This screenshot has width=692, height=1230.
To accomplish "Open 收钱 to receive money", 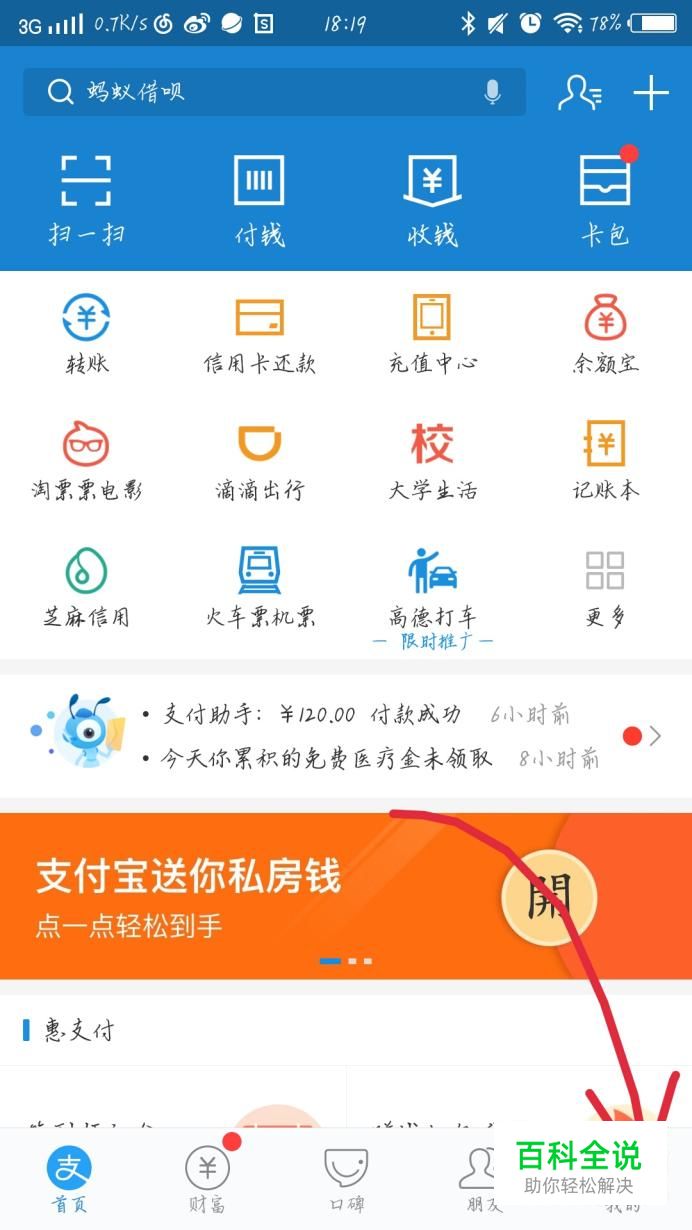I will (x=432, y=200).
